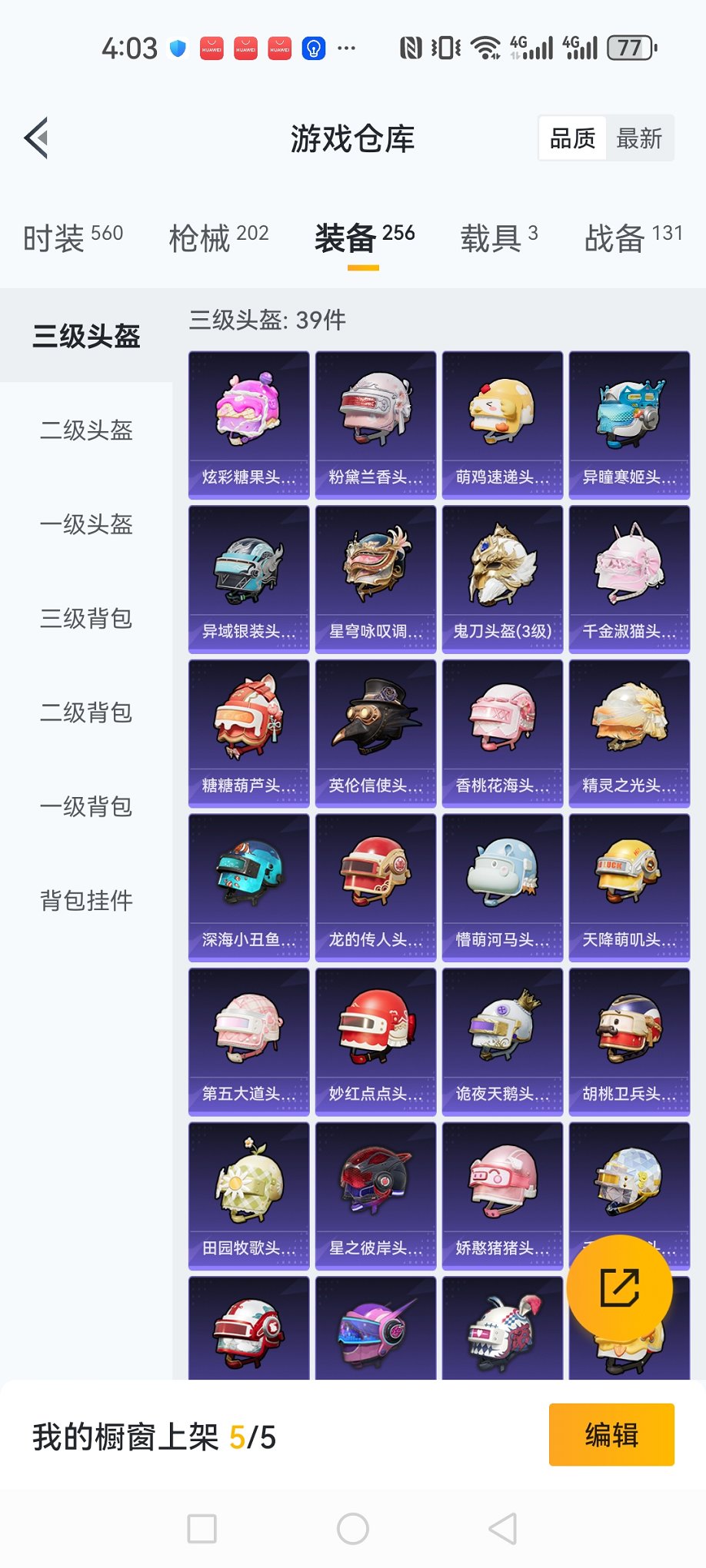The width and height of the screenshot is (706, 1568).
Task: Switch sorting to 品质
Action: (571, 138)
